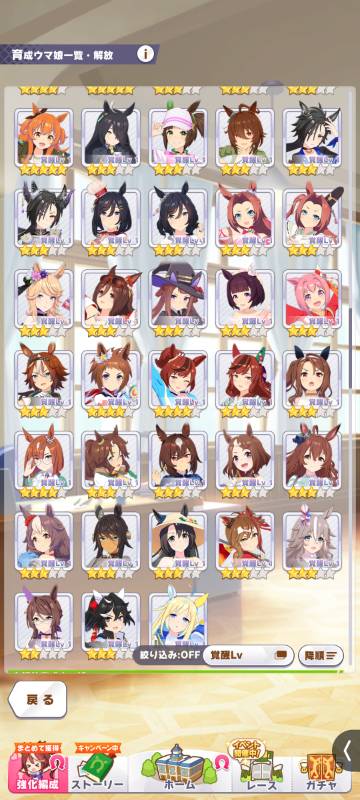The width and height of the screenshot is (360, 800).
Task: Select the girl with the pink cap
Action: (178, 138)
